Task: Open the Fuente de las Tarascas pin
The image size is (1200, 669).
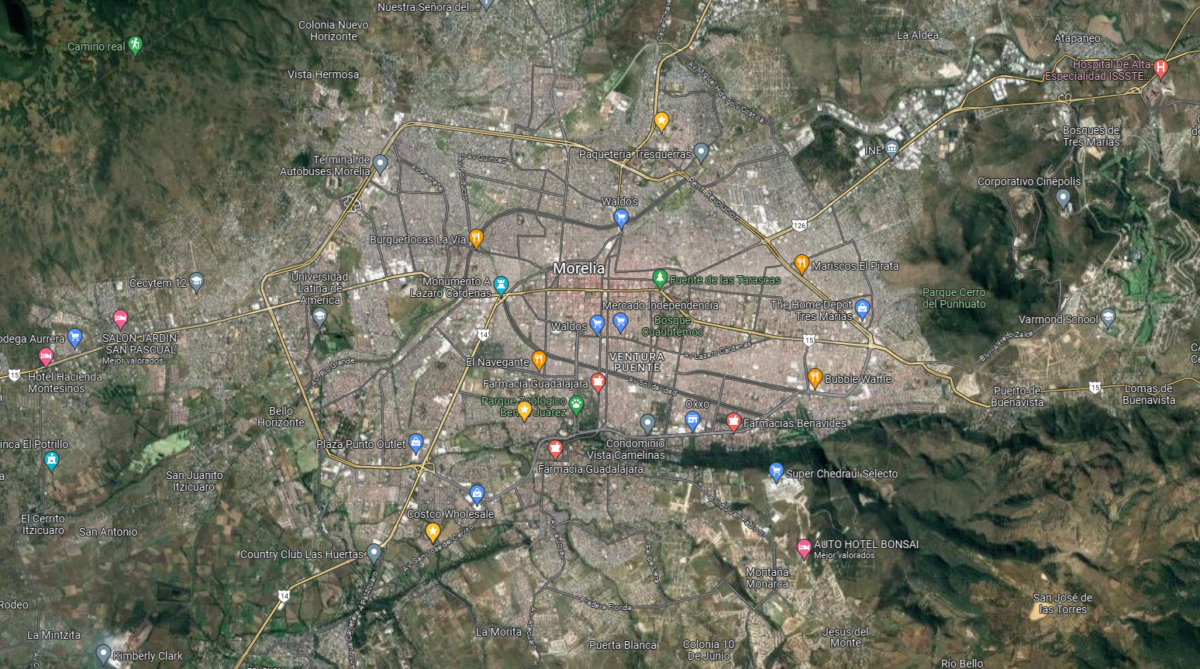Action: (x=659, y=277)
